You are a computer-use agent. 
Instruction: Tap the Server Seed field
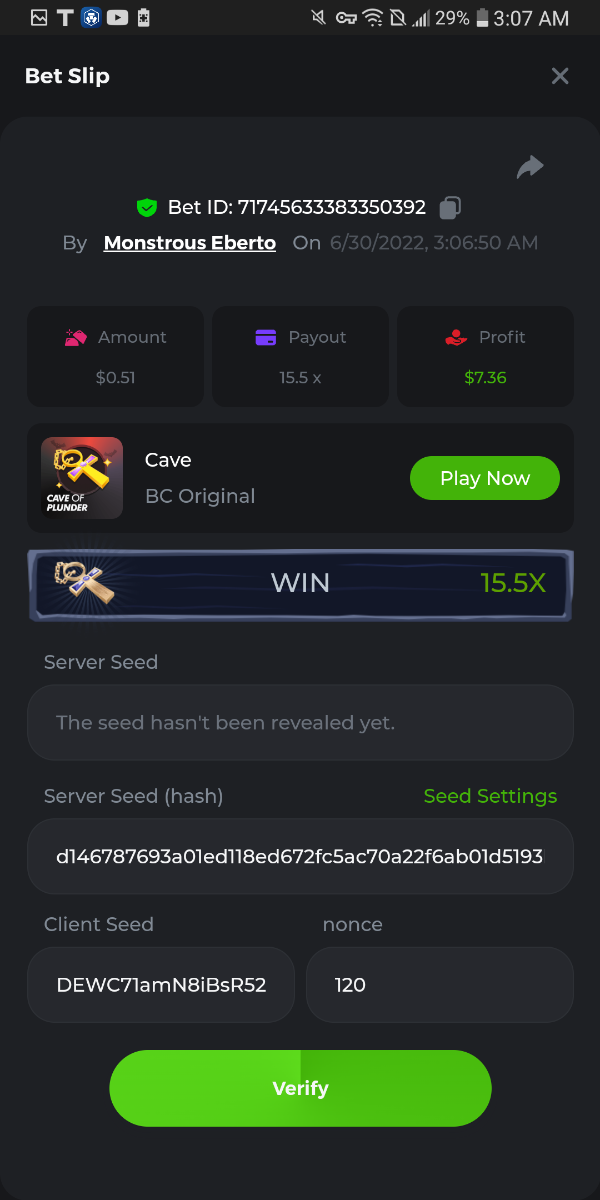pyautogui.click(x=300, y=722)
